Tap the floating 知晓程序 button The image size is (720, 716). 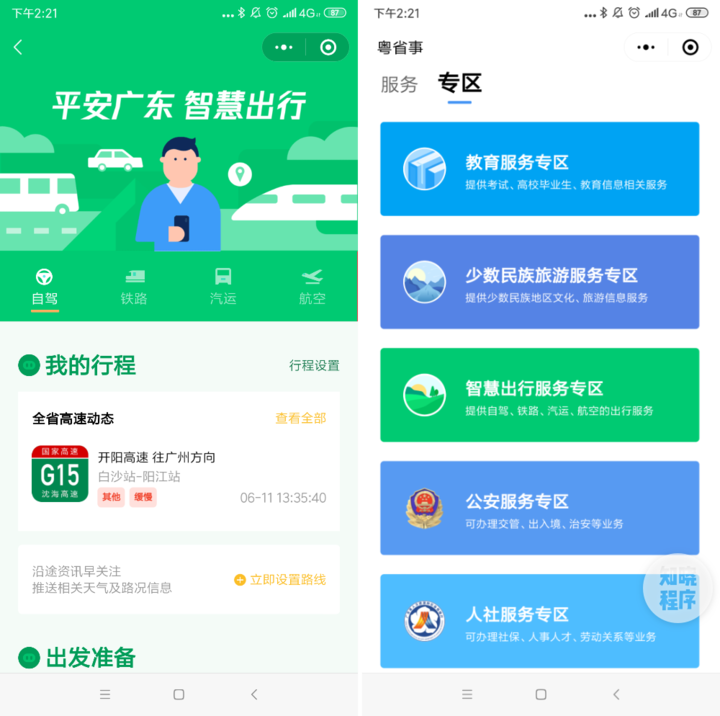(677, 590)
